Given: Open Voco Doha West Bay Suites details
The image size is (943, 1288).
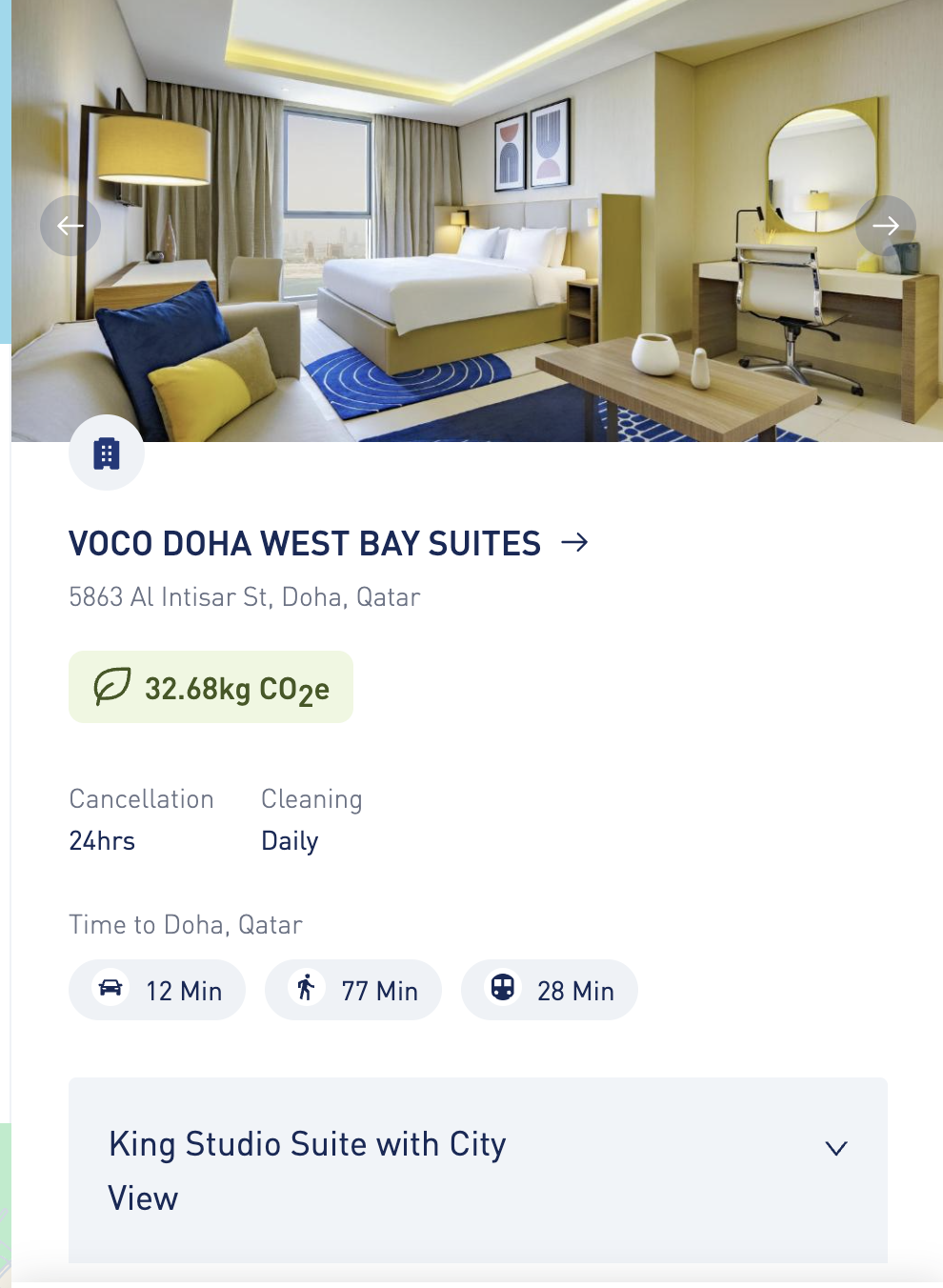Looking at the screenshot, I should [329, 543].
